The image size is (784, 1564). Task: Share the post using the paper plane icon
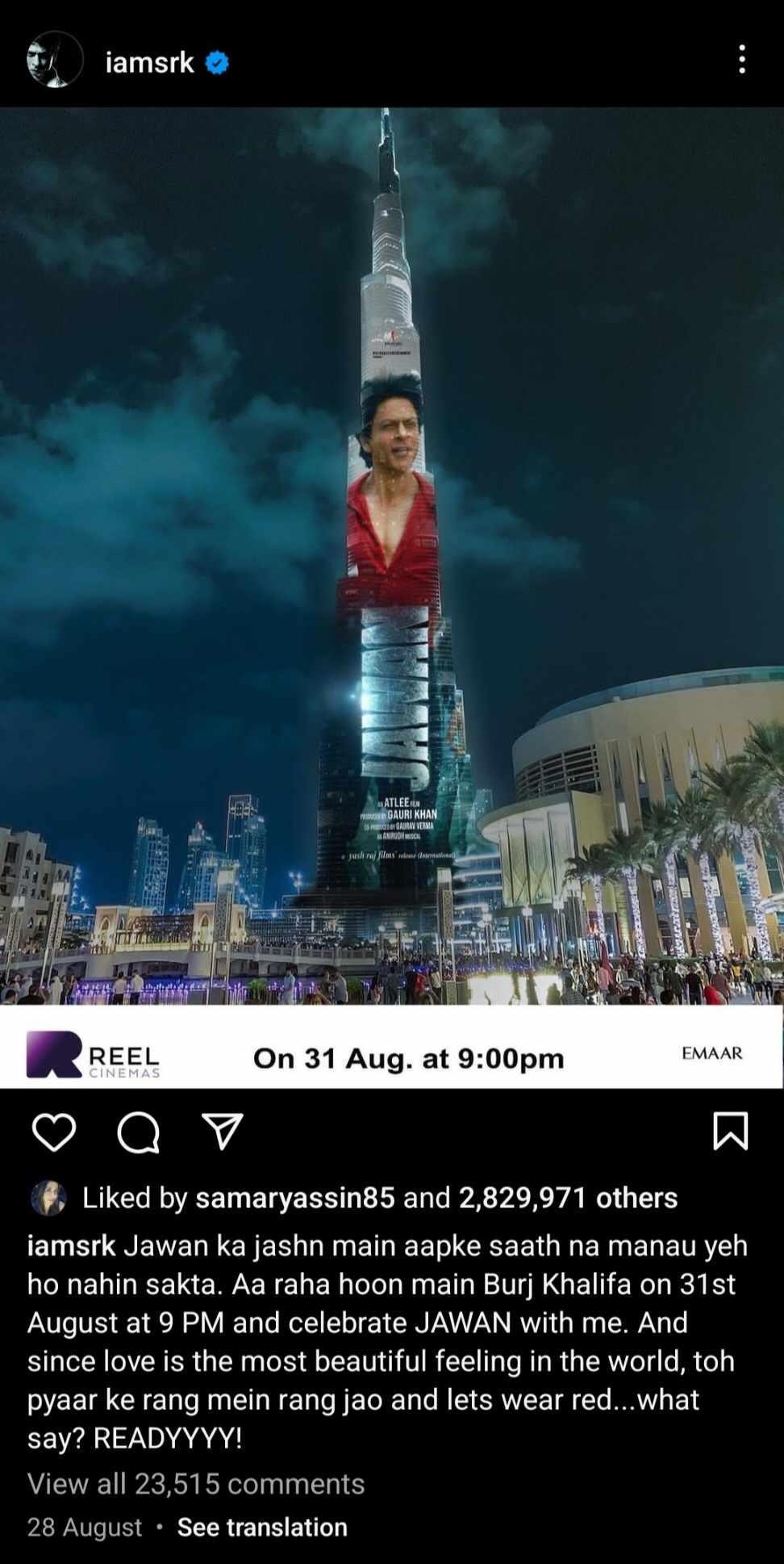coord(222,1131)
